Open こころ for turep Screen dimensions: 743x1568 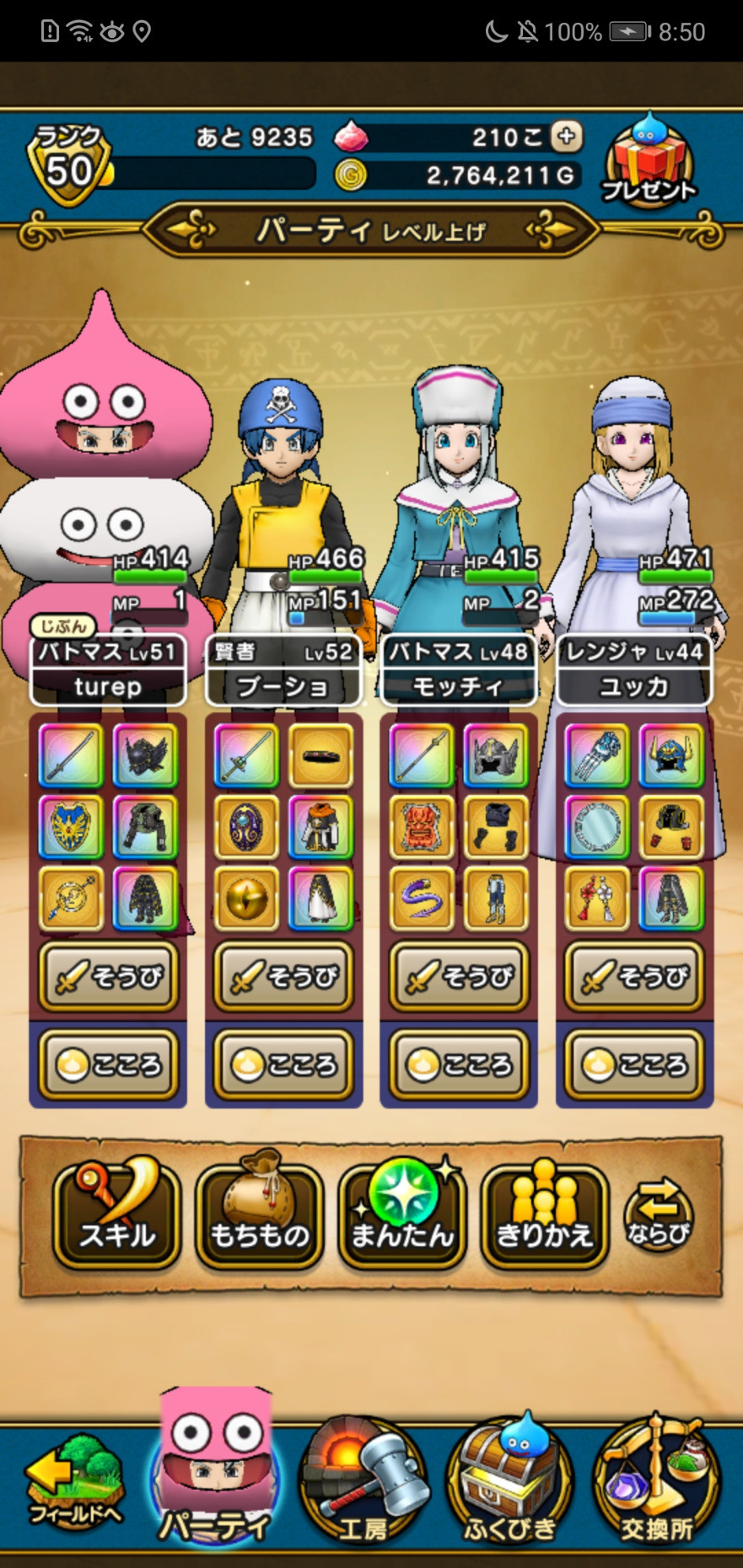click(108, 1065)
